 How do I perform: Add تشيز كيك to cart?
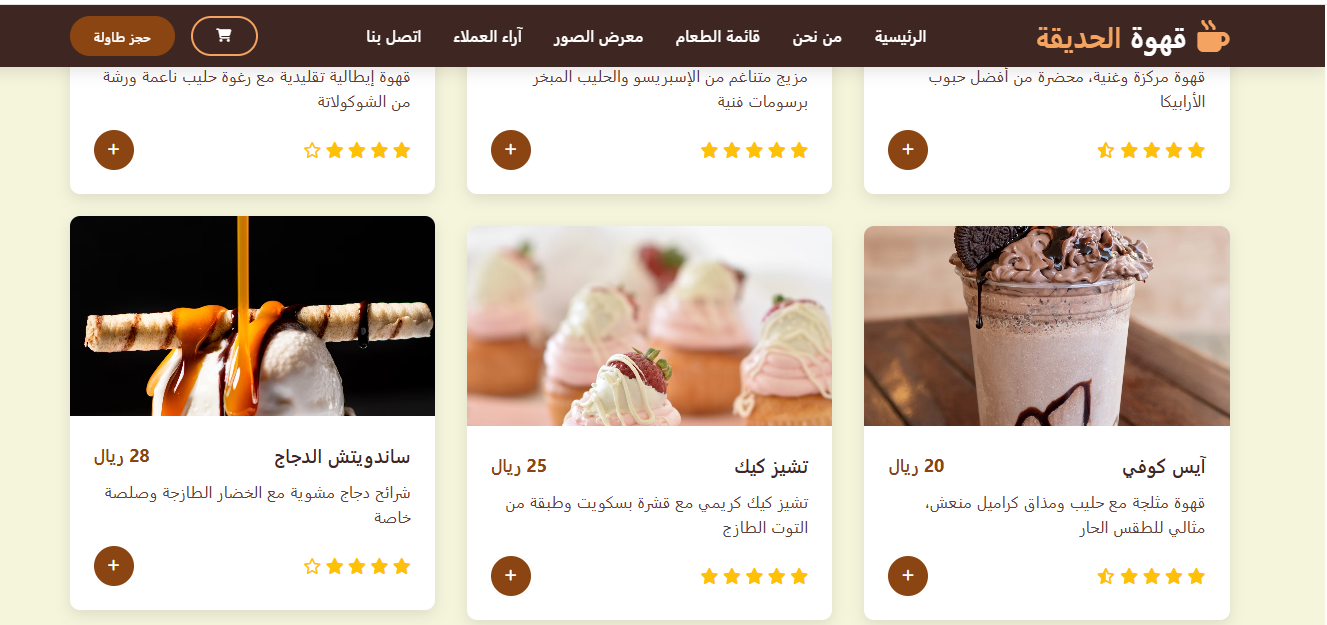[x=510, y=576]
